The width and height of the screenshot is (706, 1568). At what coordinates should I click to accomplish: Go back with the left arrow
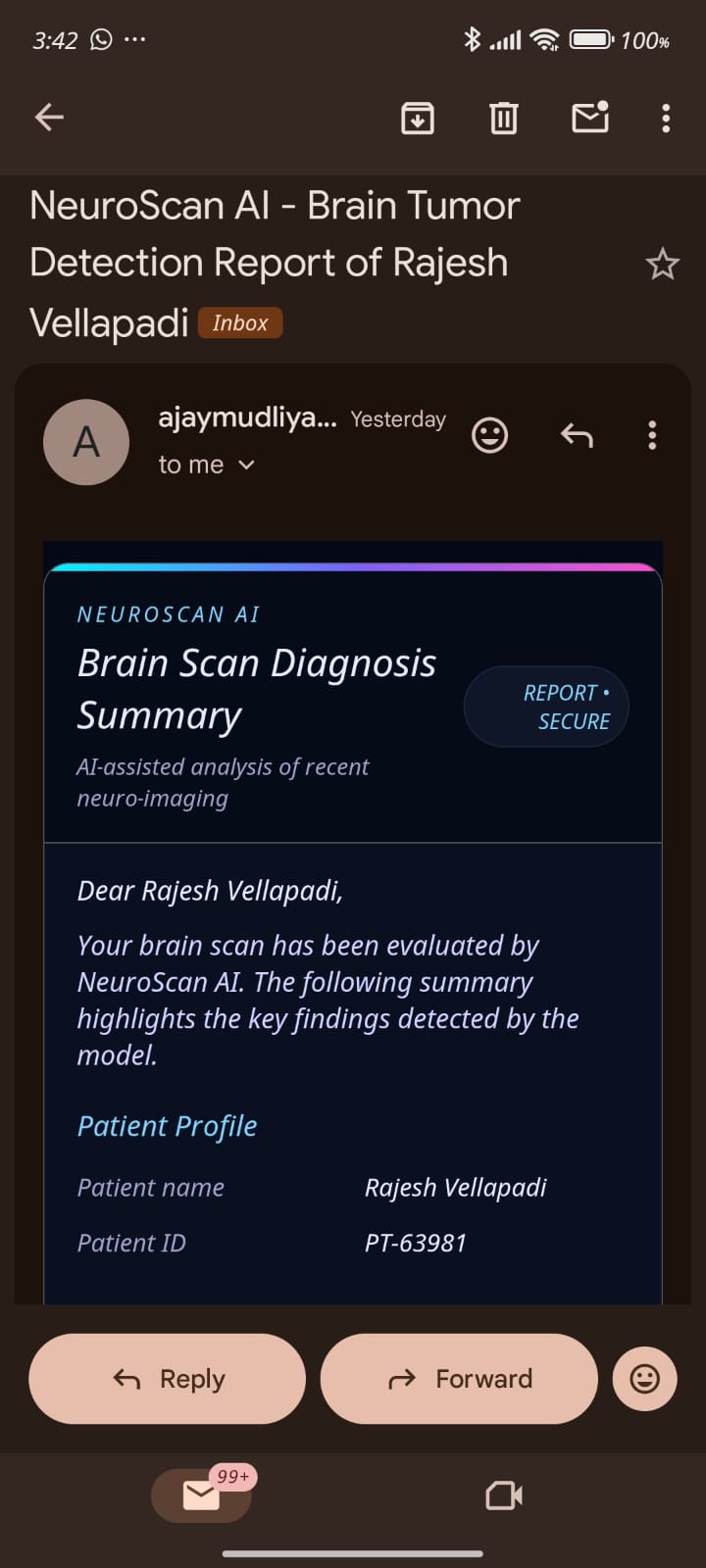[48, 118]
